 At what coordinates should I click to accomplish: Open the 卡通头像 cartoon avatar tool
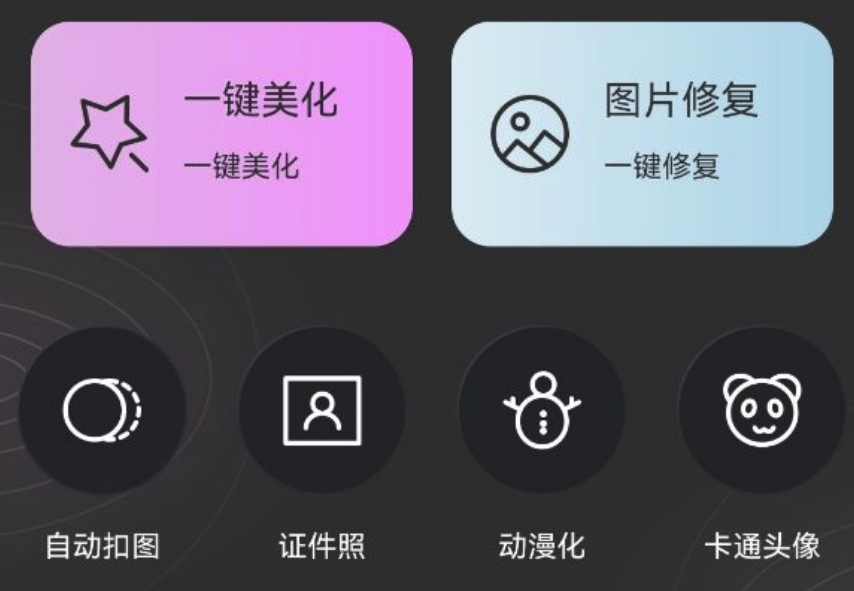(x=762, y=411)
